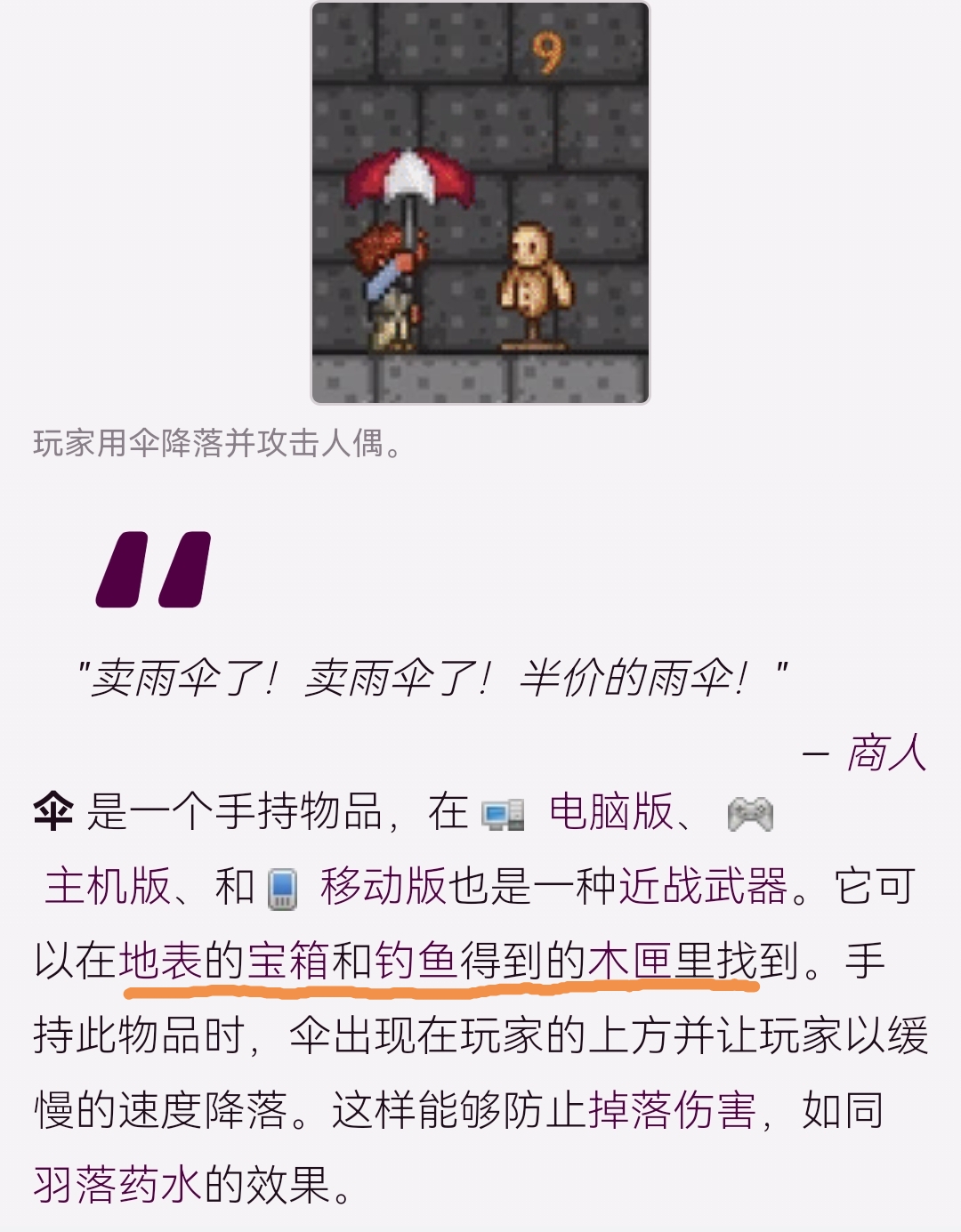This screenshot has height=1232, width=961.
Task: Open the 近战武器 link
Action: [x=703, y=886]
